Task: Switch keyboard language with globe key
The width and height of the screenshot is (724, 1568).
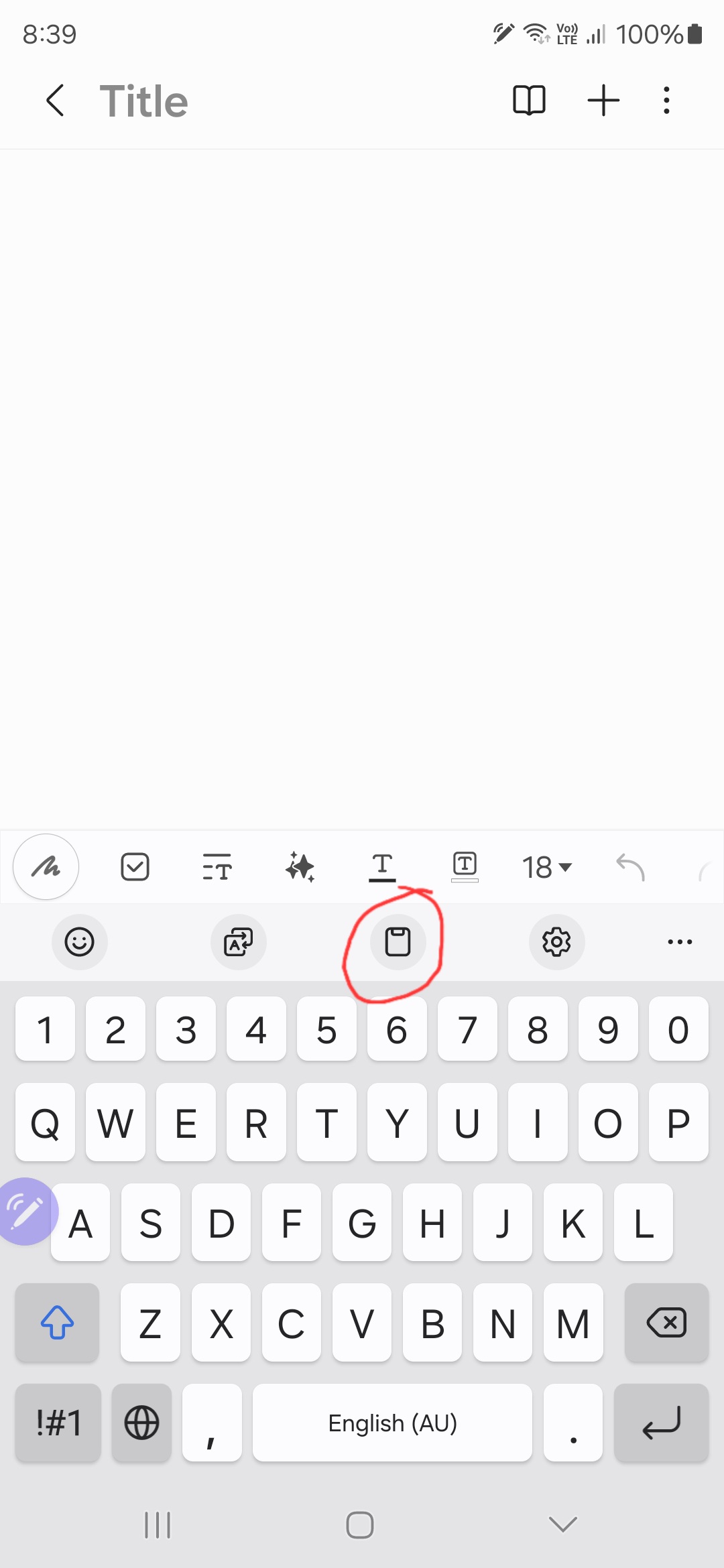Action: pyautogui.click(x=141, y=1423)
